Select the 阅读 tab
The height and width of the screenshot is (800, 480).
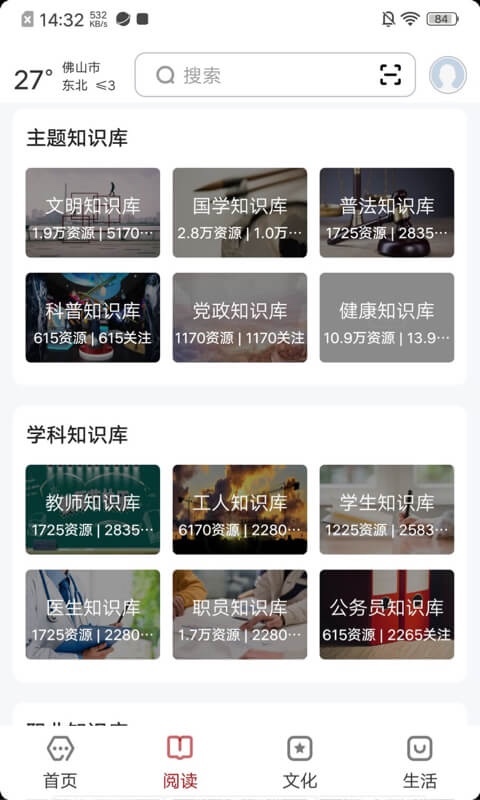(x=180, y=762)
